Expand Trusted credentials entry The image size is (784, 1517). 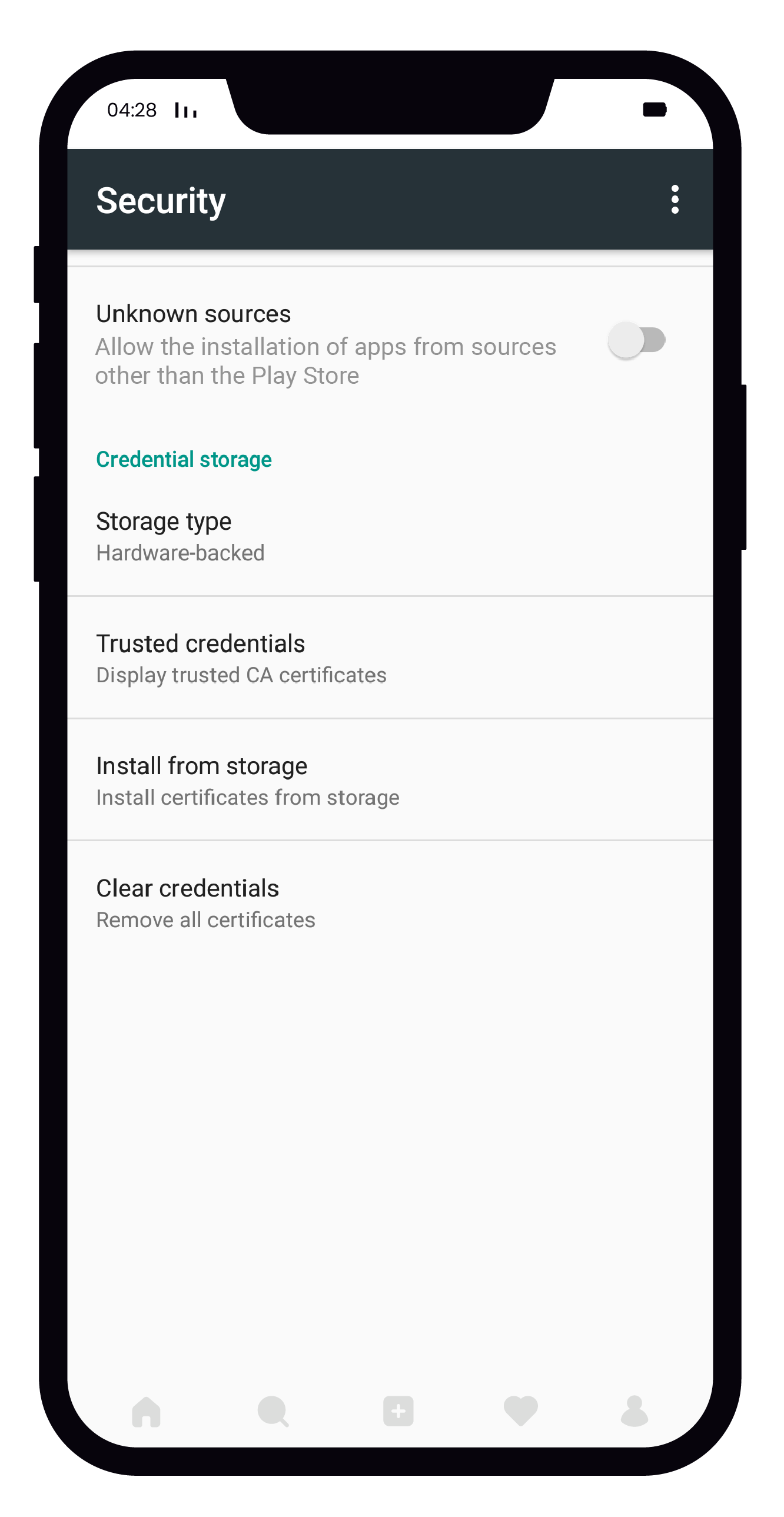tap(200, 643)
